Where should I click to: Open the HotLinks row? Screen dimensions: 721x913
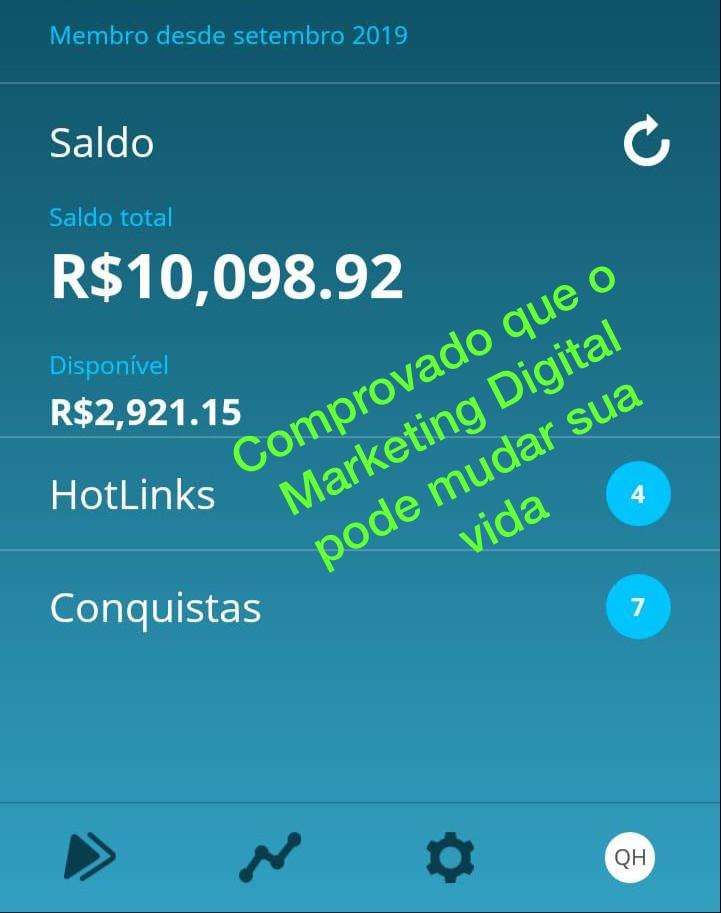133,494
